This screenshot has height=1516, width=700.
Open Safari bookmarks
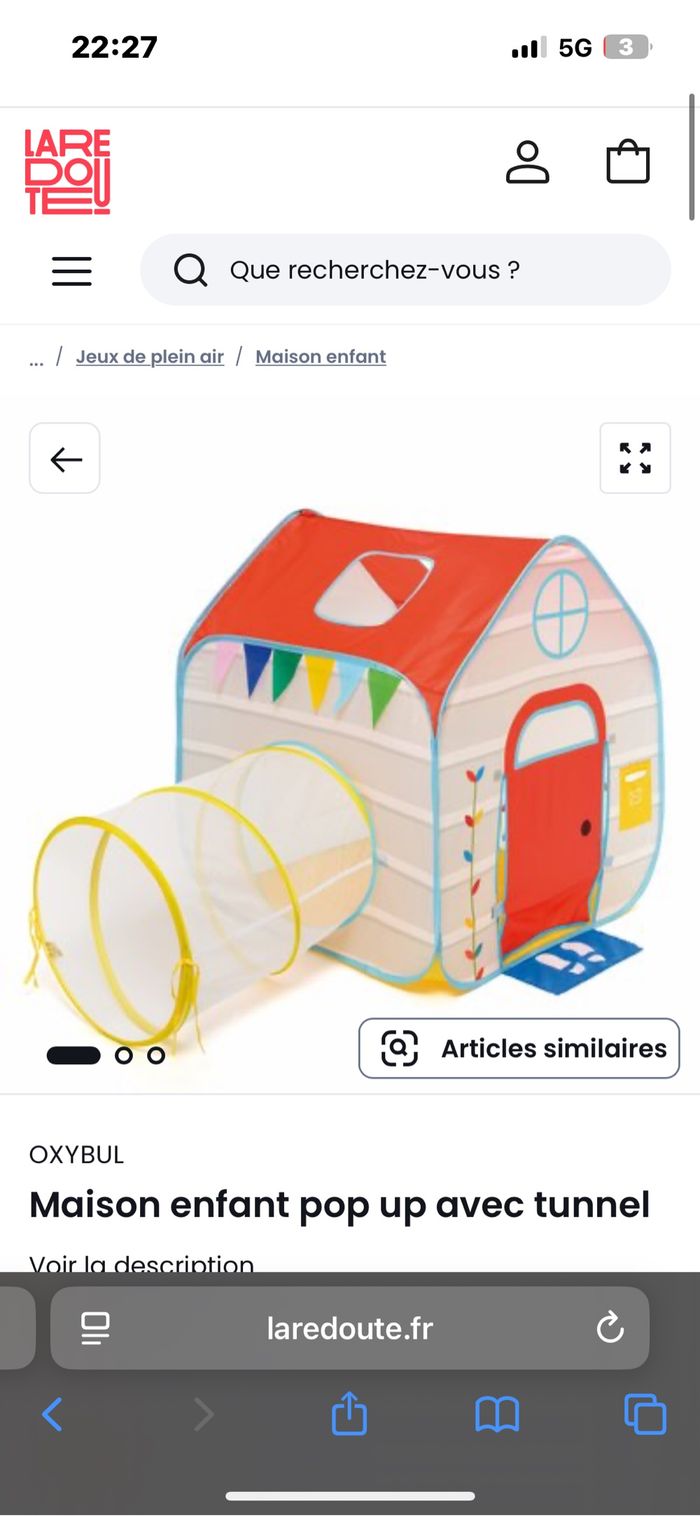pos(497,1415)
